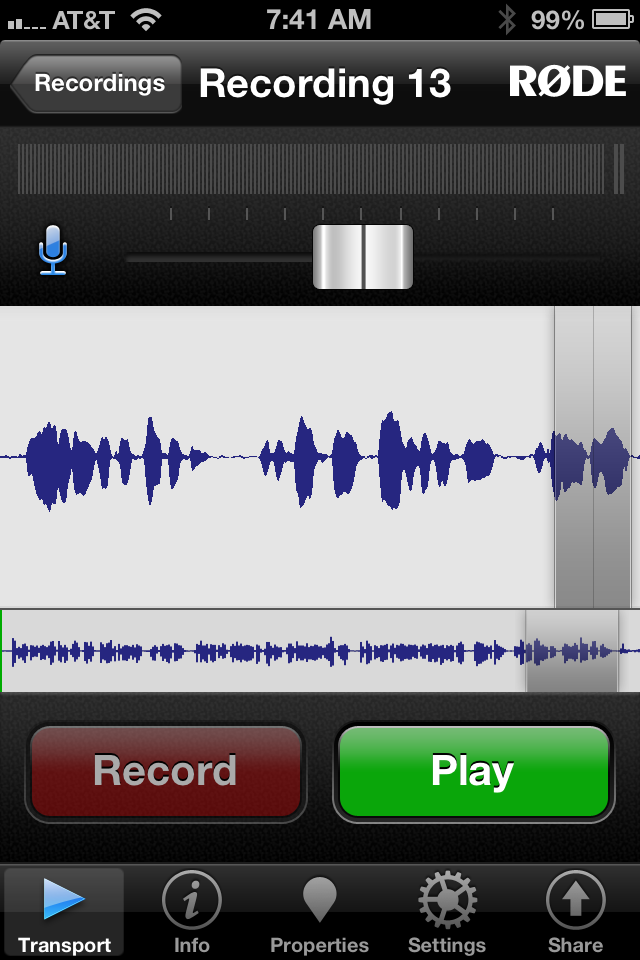Switch to the Settings tab

tap(447, 913)
